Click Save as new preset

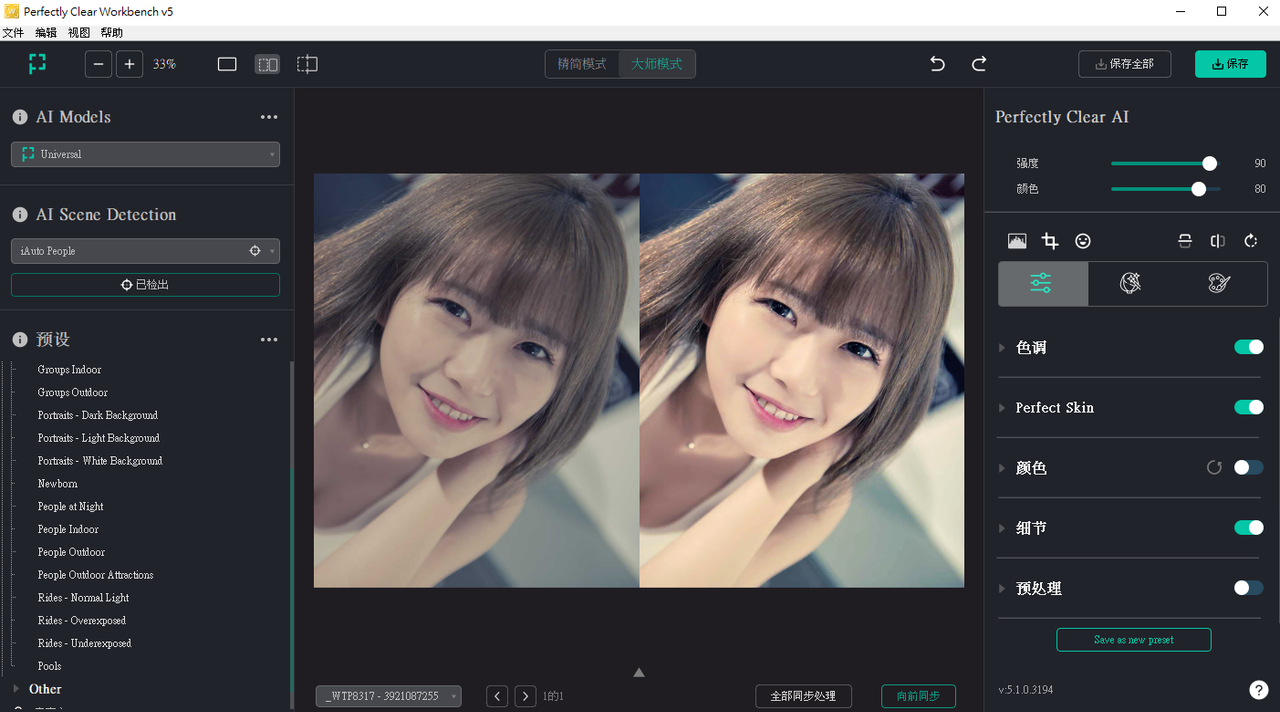(1133, 640)
